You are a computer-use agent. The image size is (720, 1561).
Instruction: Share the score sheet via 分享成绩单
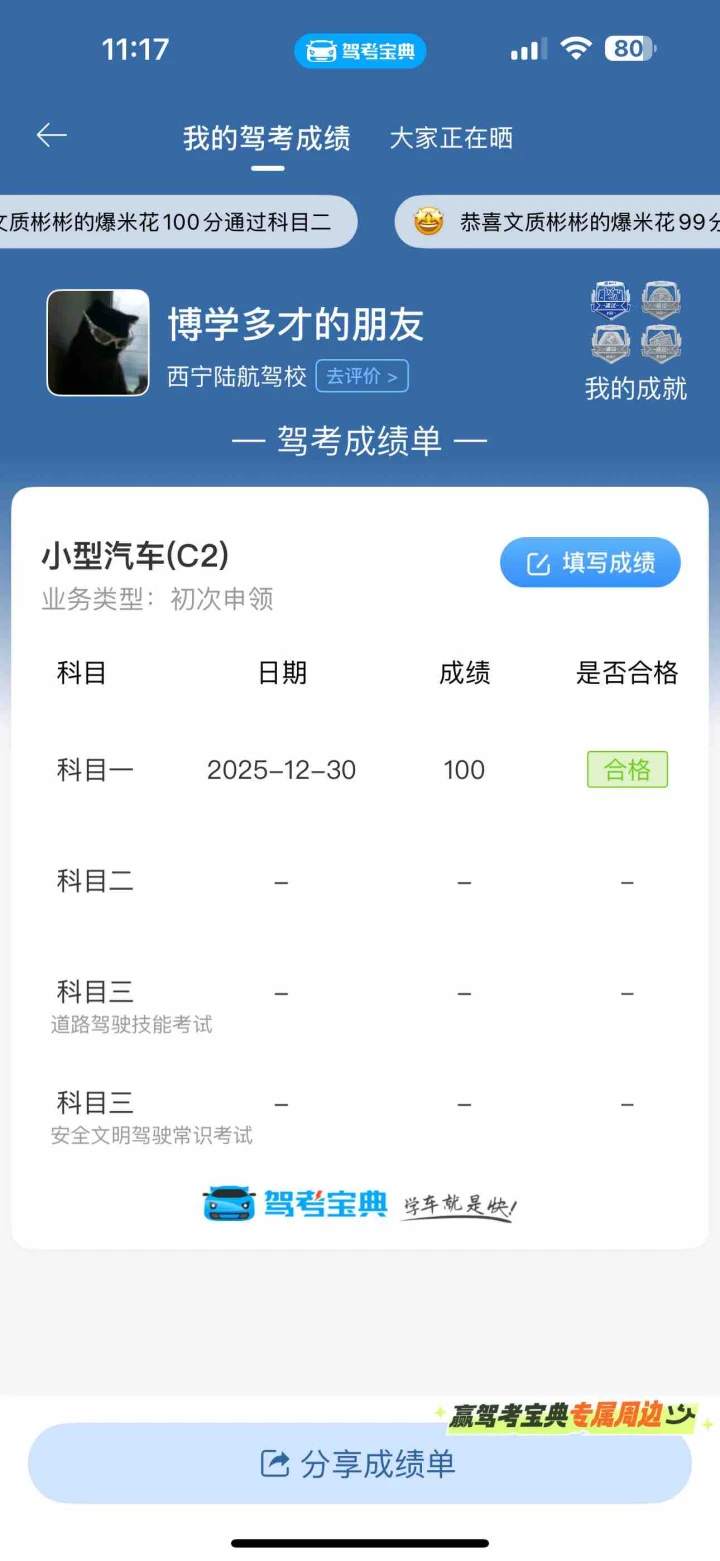click(359, 1464)
